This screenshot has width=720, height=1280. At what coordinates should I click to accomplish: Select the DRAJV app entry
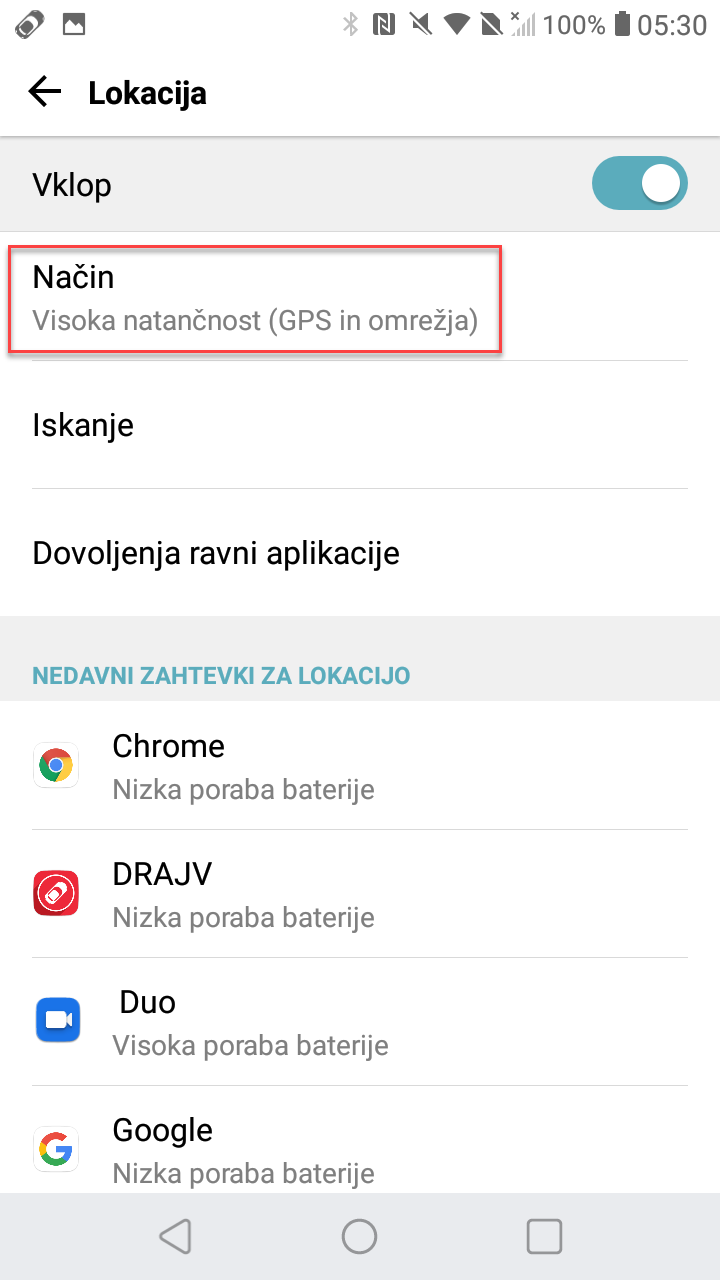360,894
